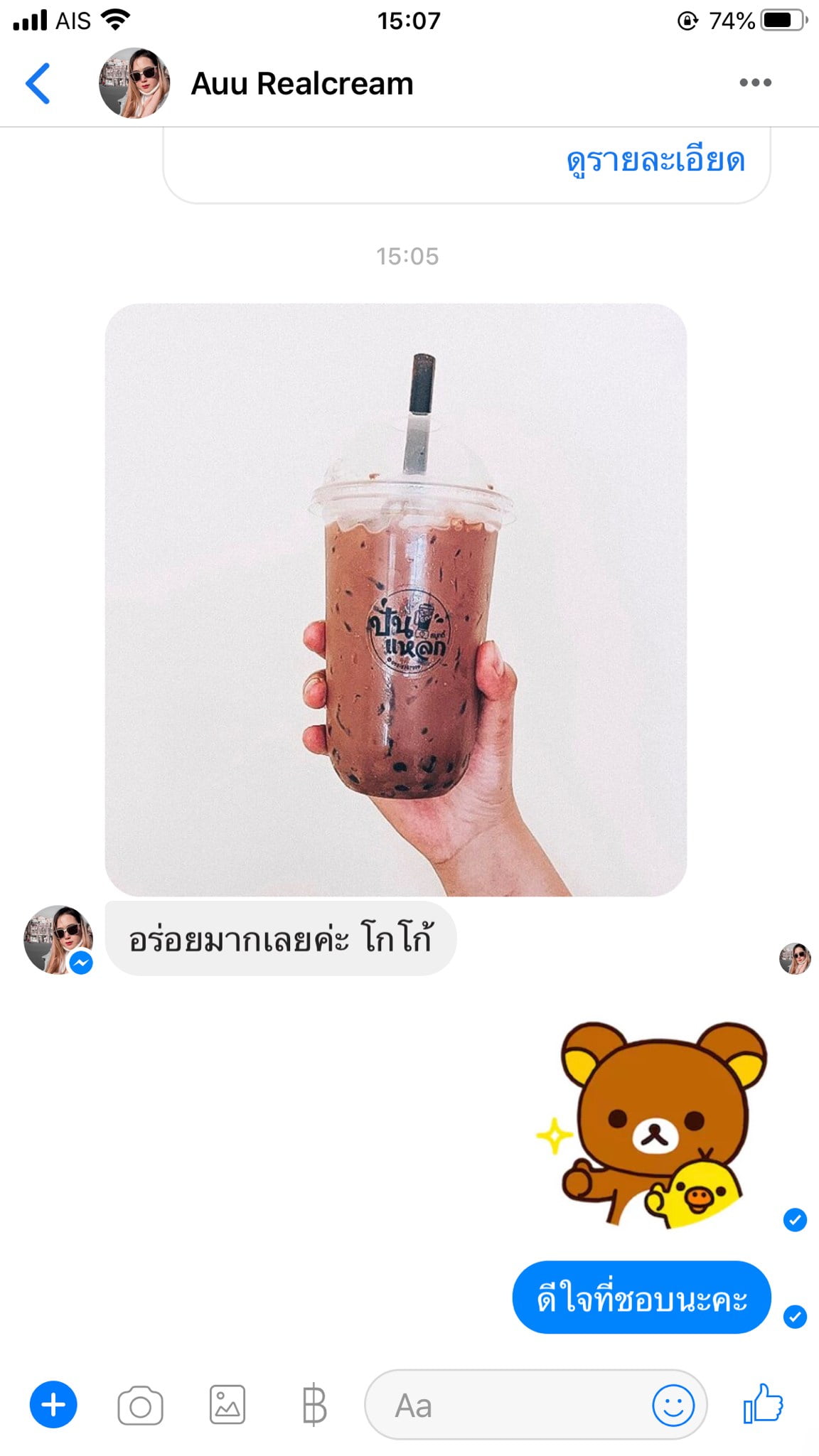Open Auu Realcream's profile header
The image size is (819, 1456).
pyautogui.click(x=256, y=83)
